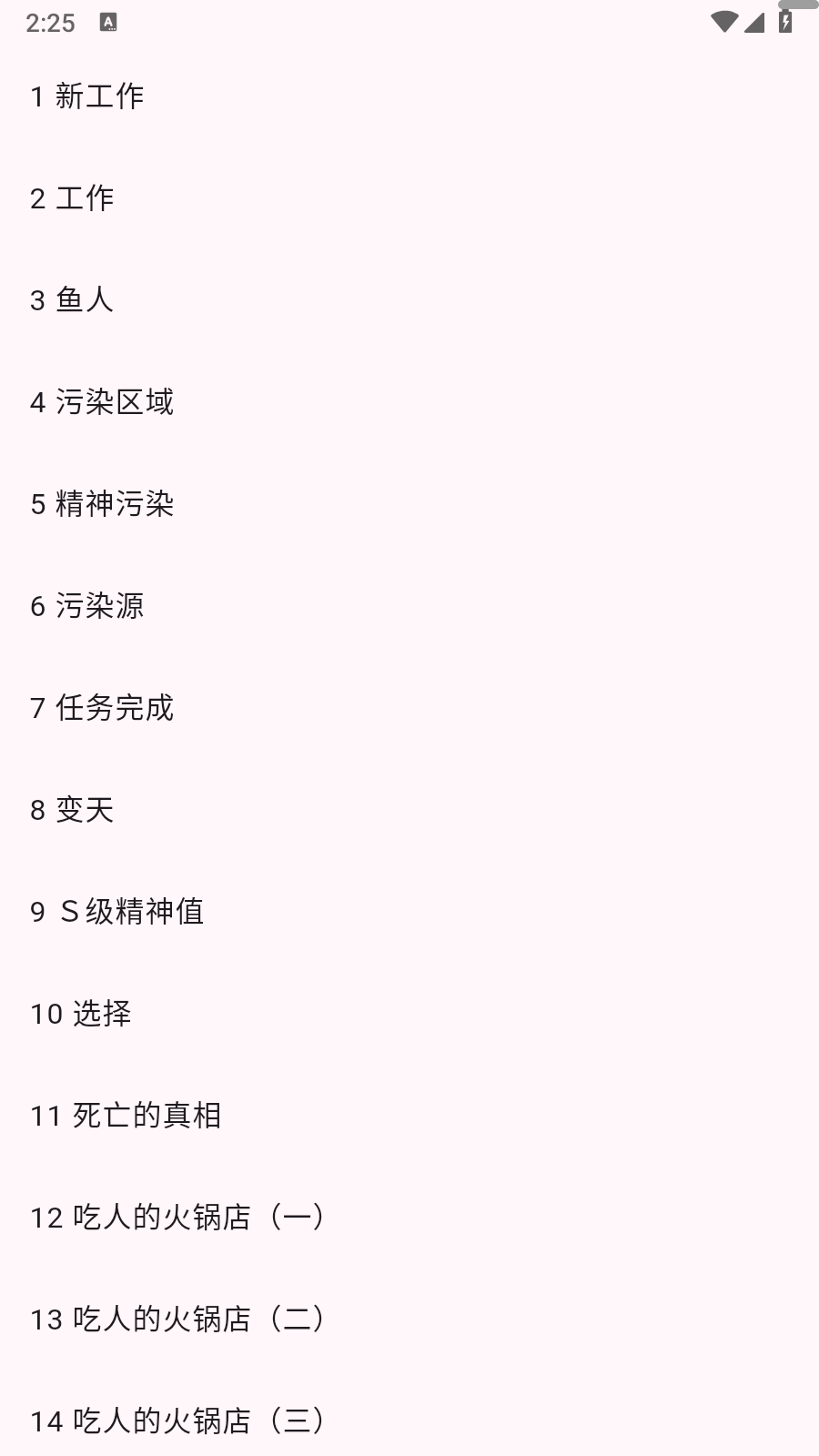The height and width of the screenshot is (1456, 819).
Task: Open chapter 12 吃人的火锅店（一）
Action: pos(177,1218)
